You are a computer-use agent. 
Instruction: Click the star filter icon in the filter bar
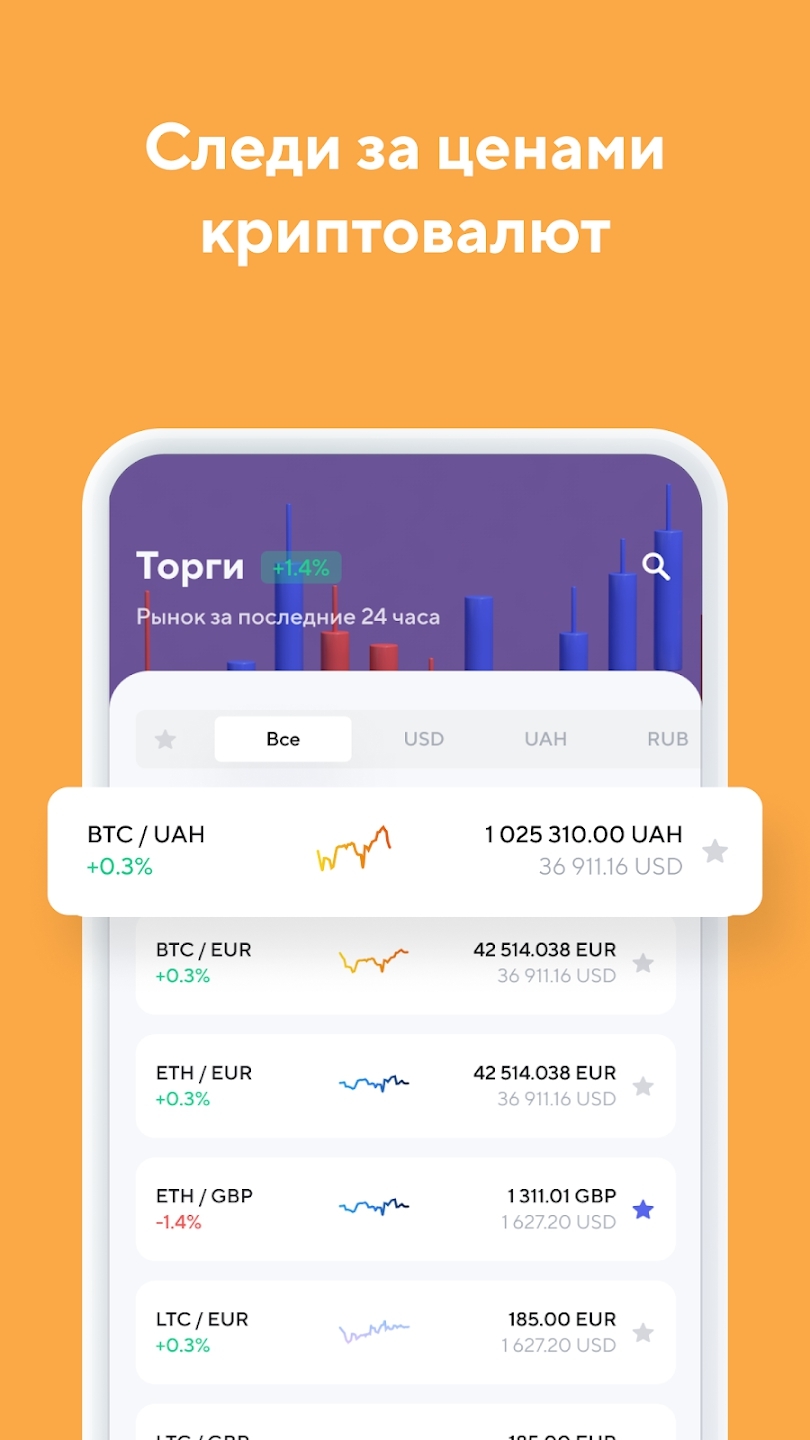[164, 739]
